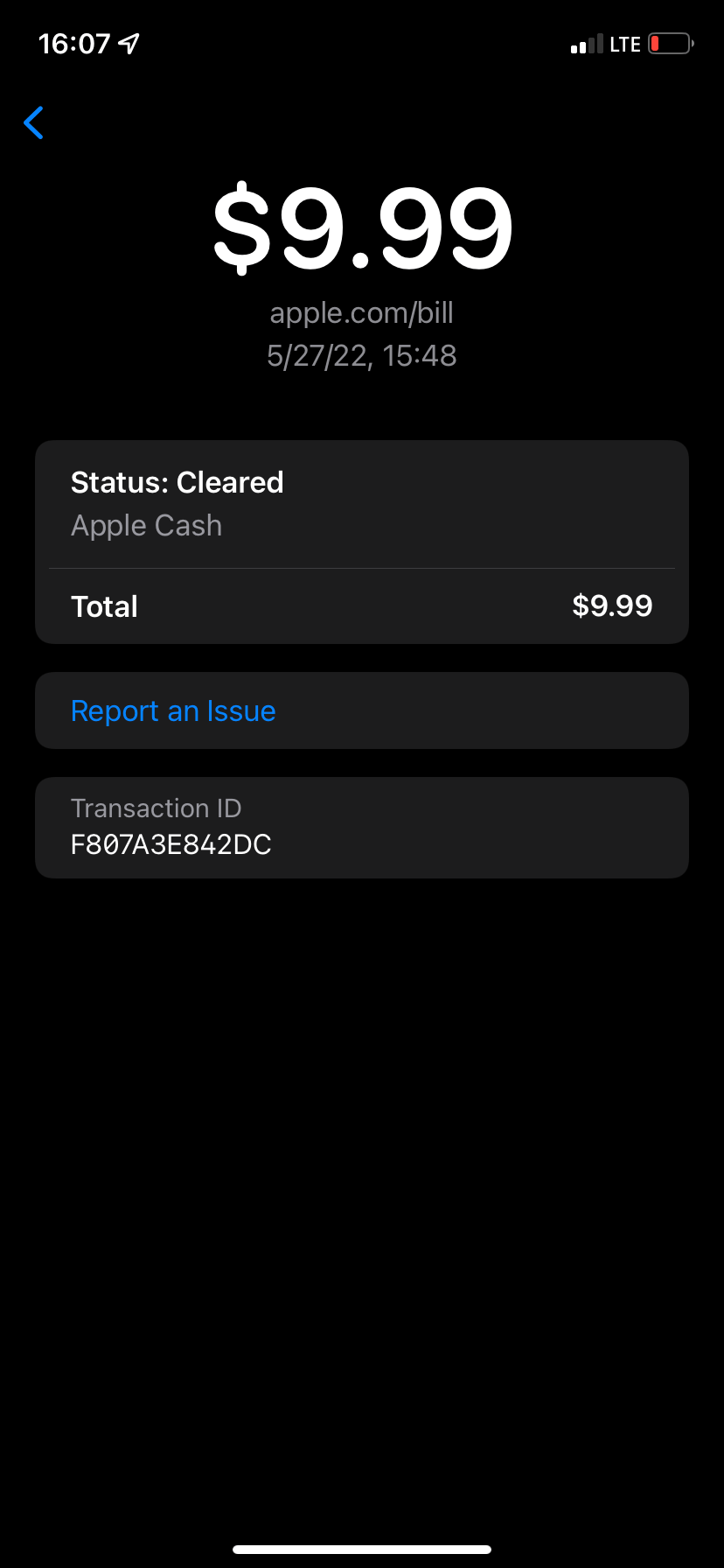Tap the low battery indicator
Image resolution: width=724 pixels, height=1568 pixels.
tap(670, 43)
